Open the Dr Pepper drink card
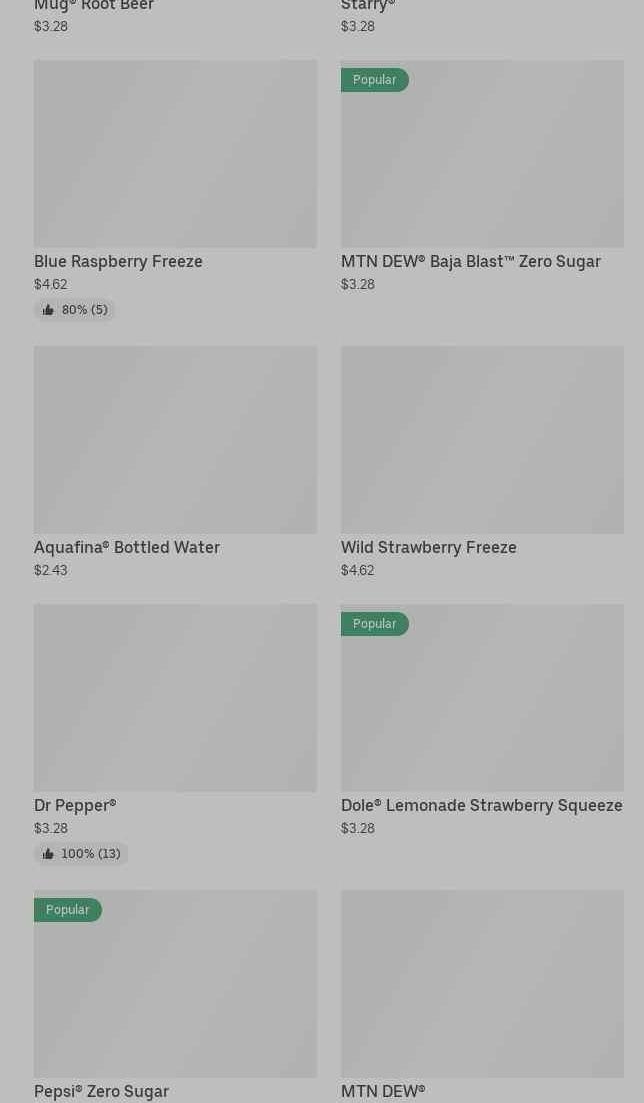 [175, 698]
